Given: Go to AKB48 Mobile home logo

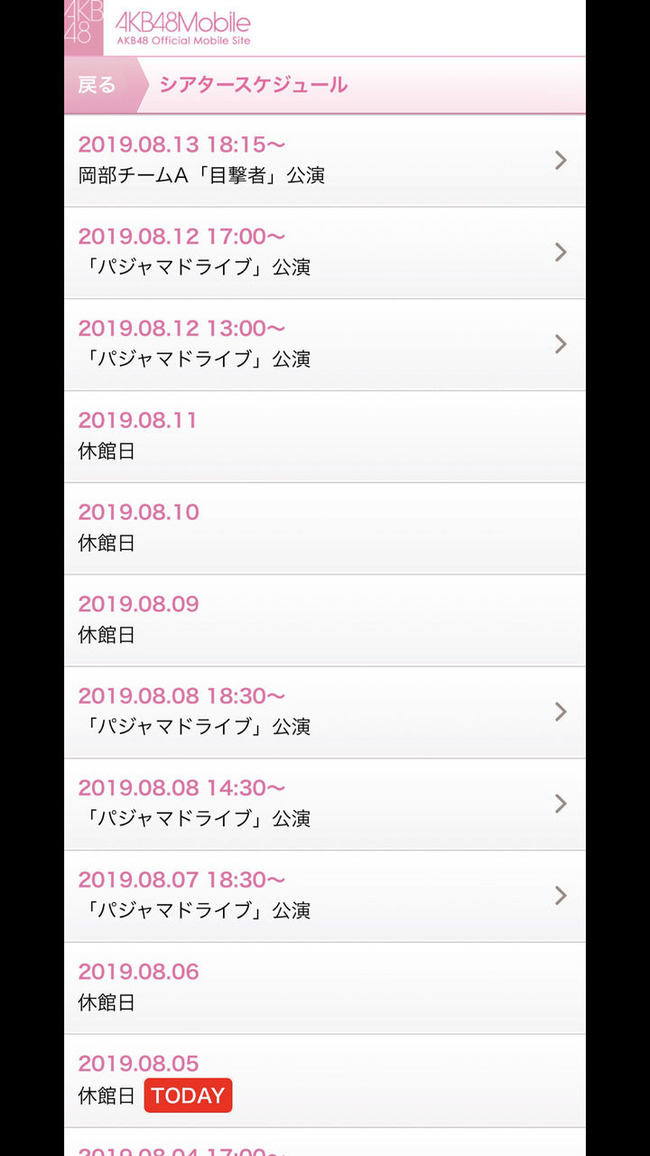Looking at the screenshot, I should (x=158, y=27).
